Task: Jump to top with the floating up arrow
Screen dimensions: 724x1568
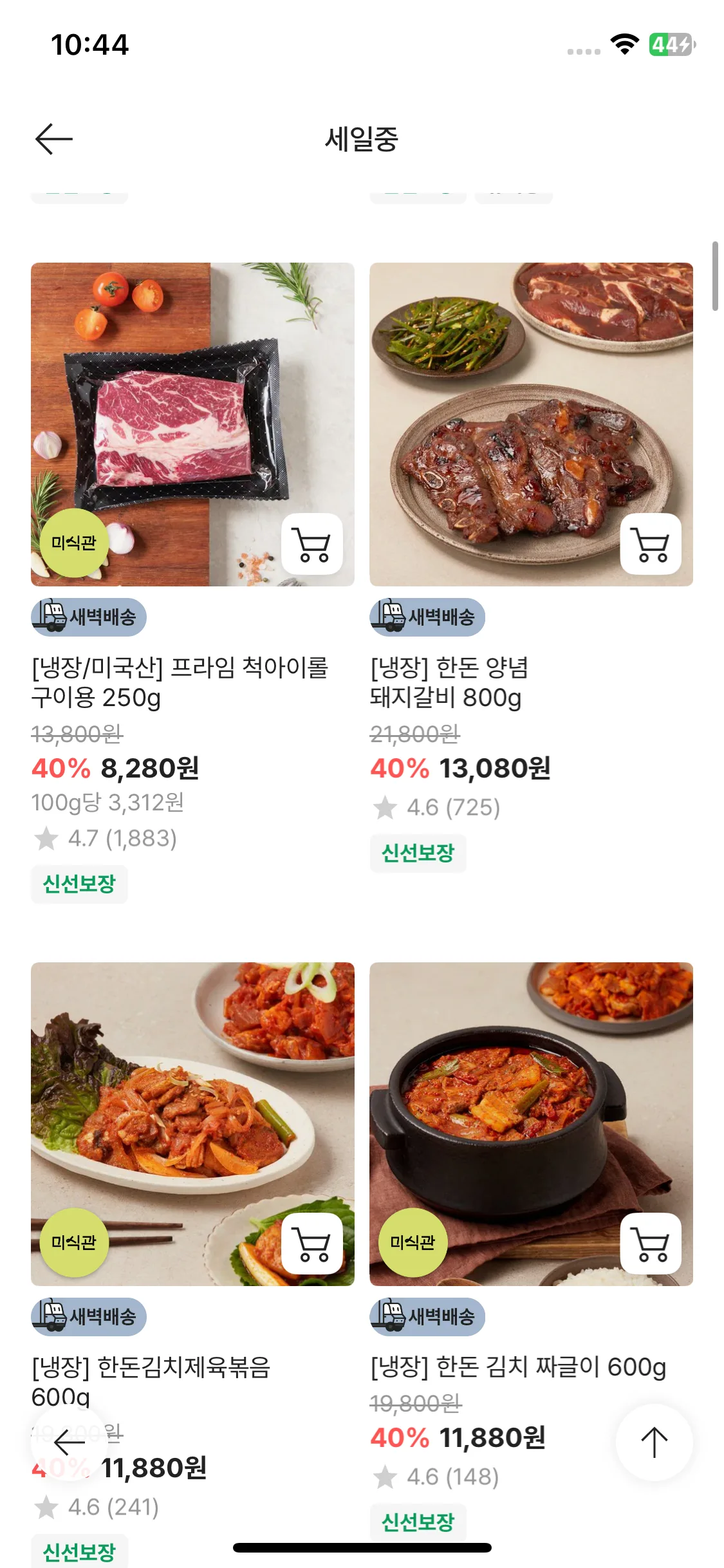Action: [654, 1442]
